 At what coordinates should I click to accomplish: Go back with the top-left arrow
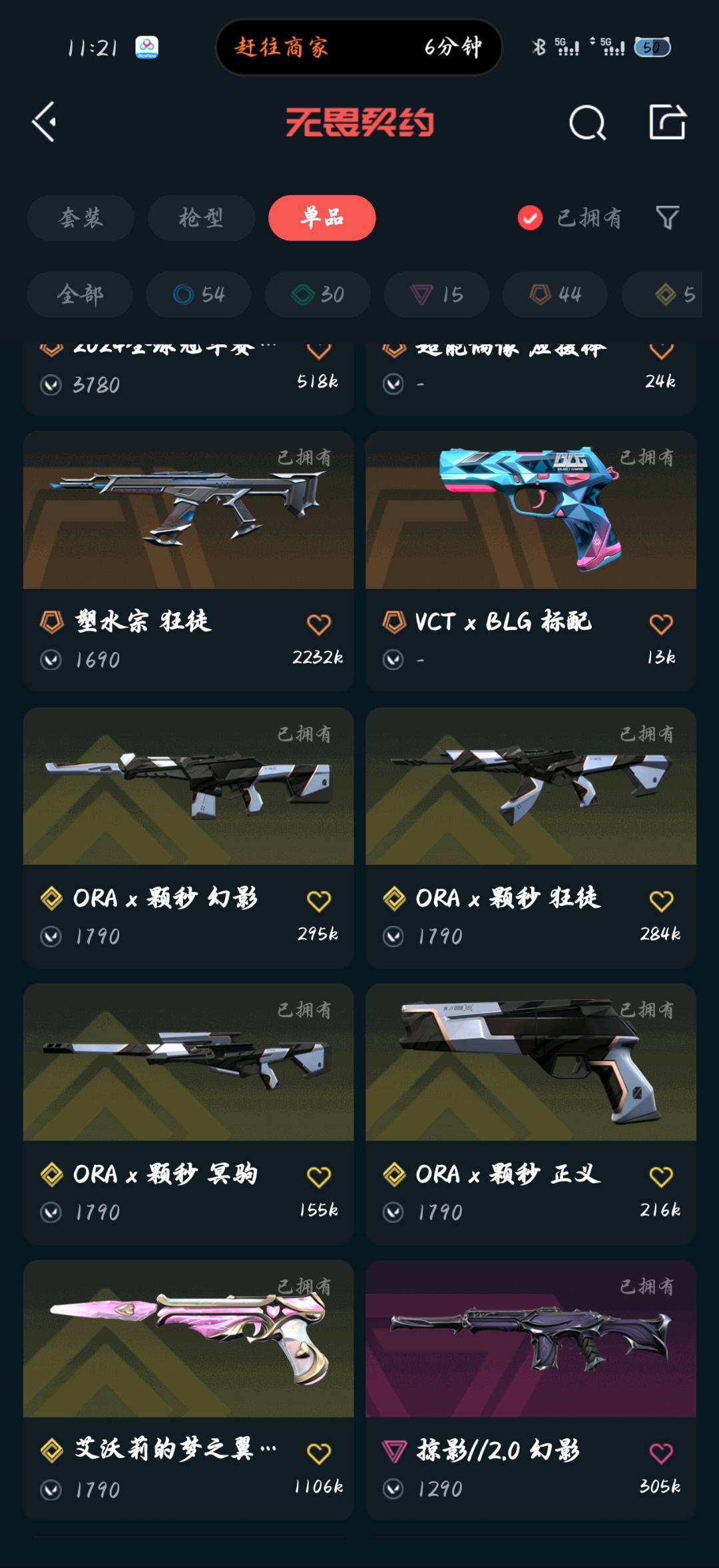click(45, 122)
